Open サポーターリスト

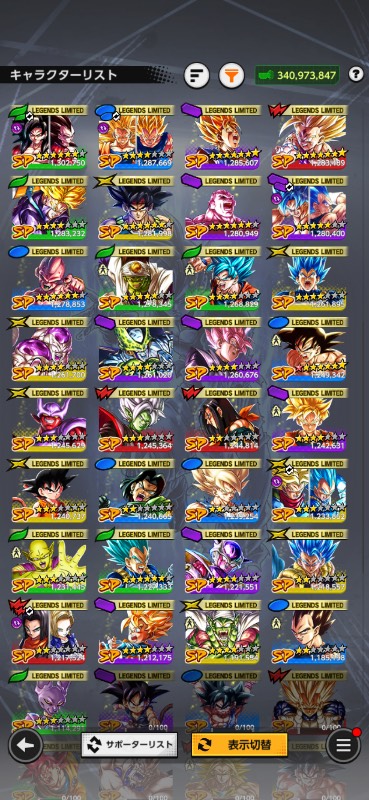pos(129,745)
